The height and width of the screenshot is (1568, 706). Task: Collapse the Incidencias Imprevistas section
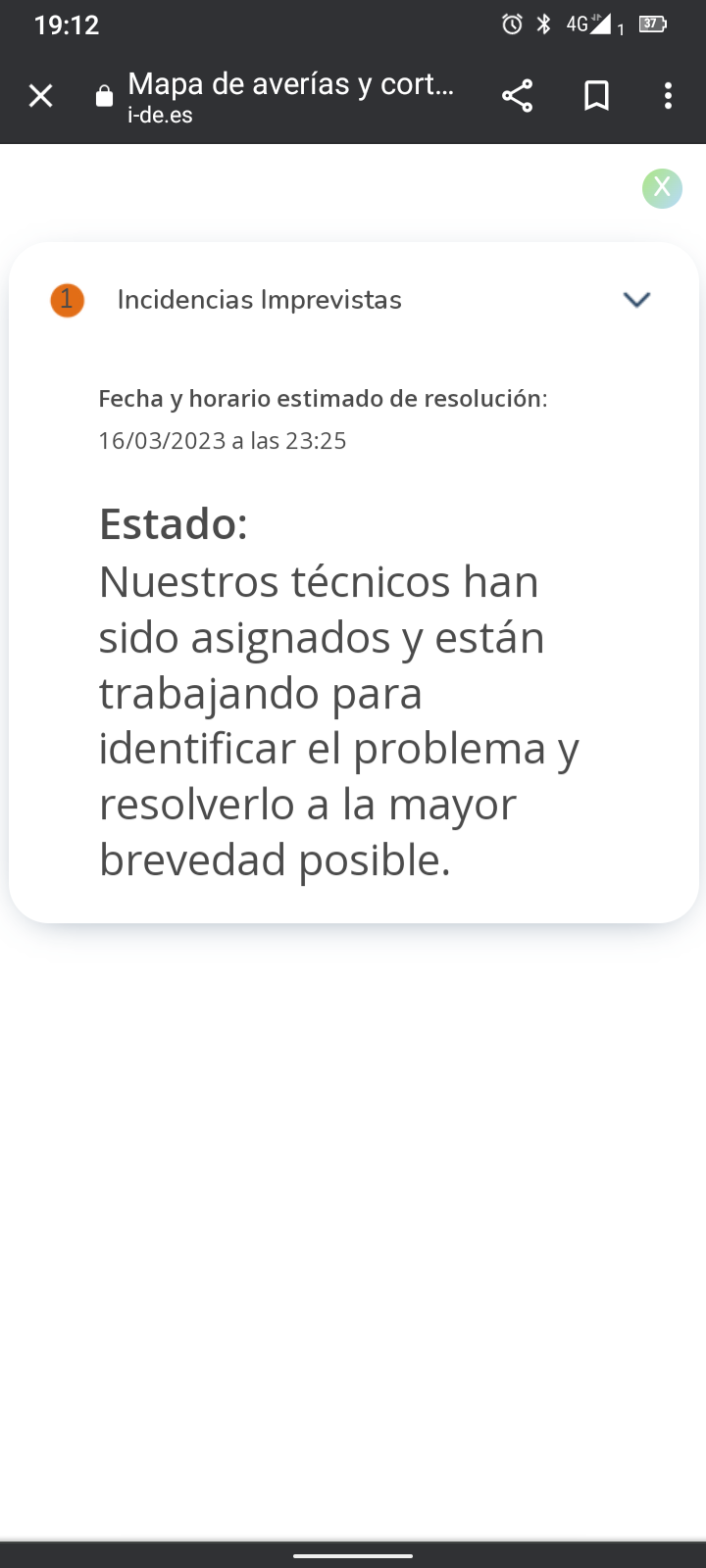636,300
